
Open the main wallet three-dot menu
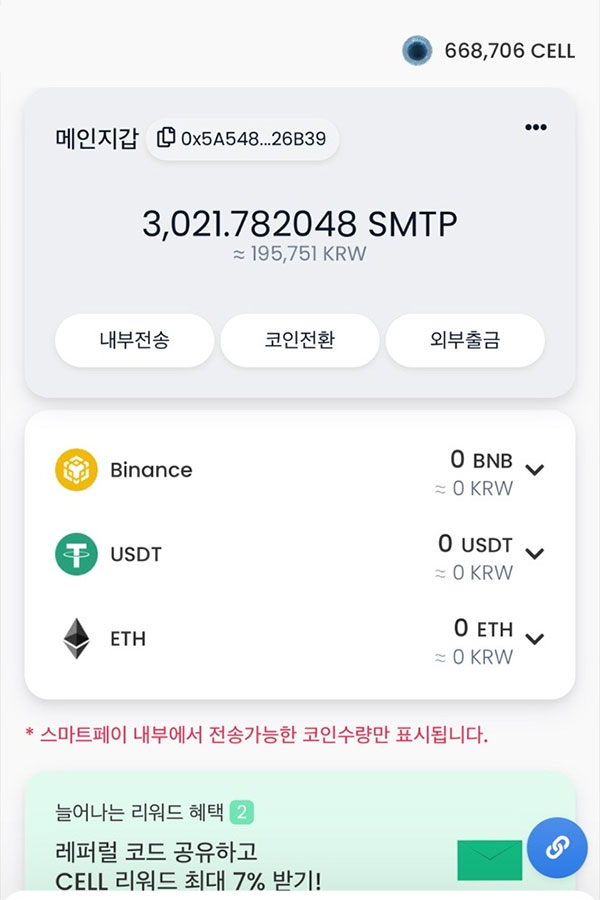pos(536,127)
